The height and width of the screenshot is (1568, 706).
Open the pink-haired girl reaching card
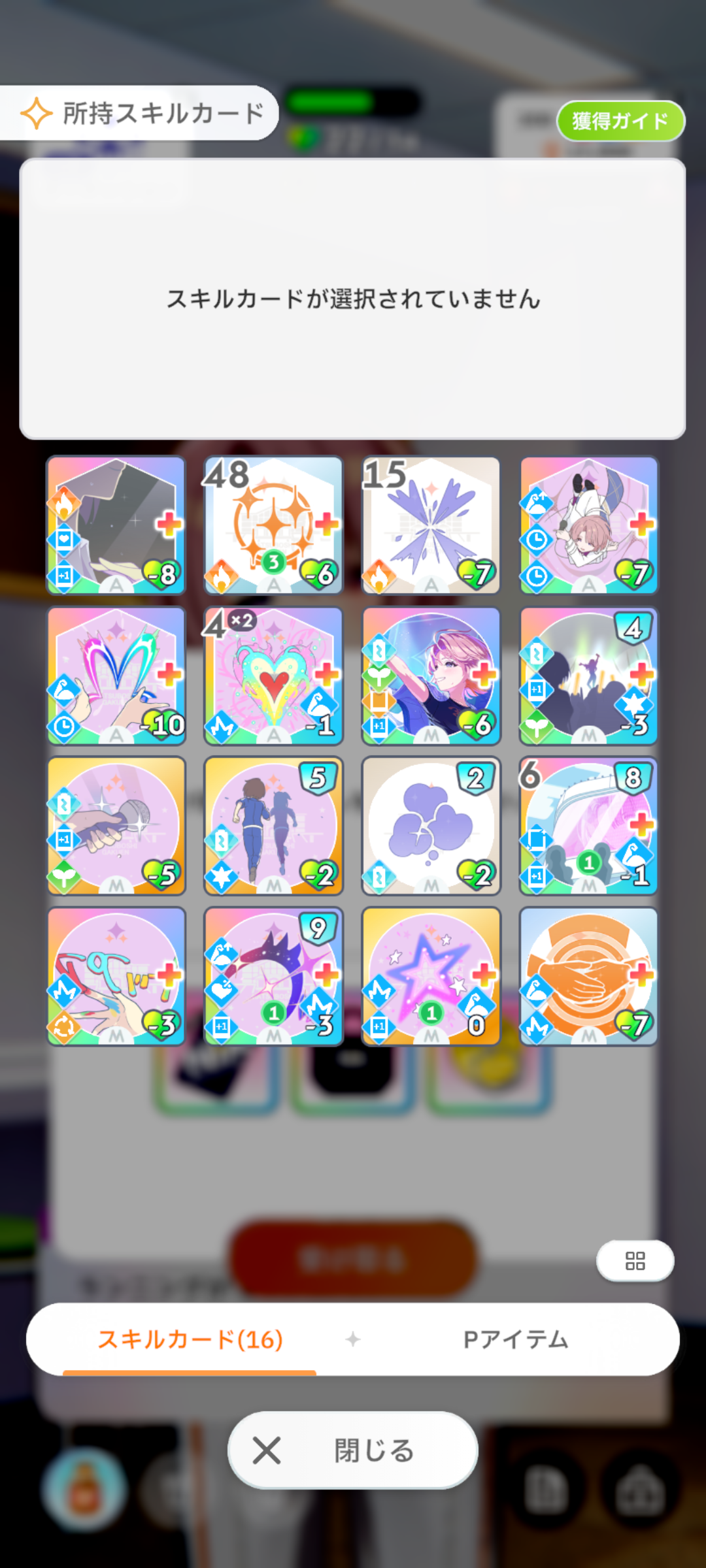[431, 676]
